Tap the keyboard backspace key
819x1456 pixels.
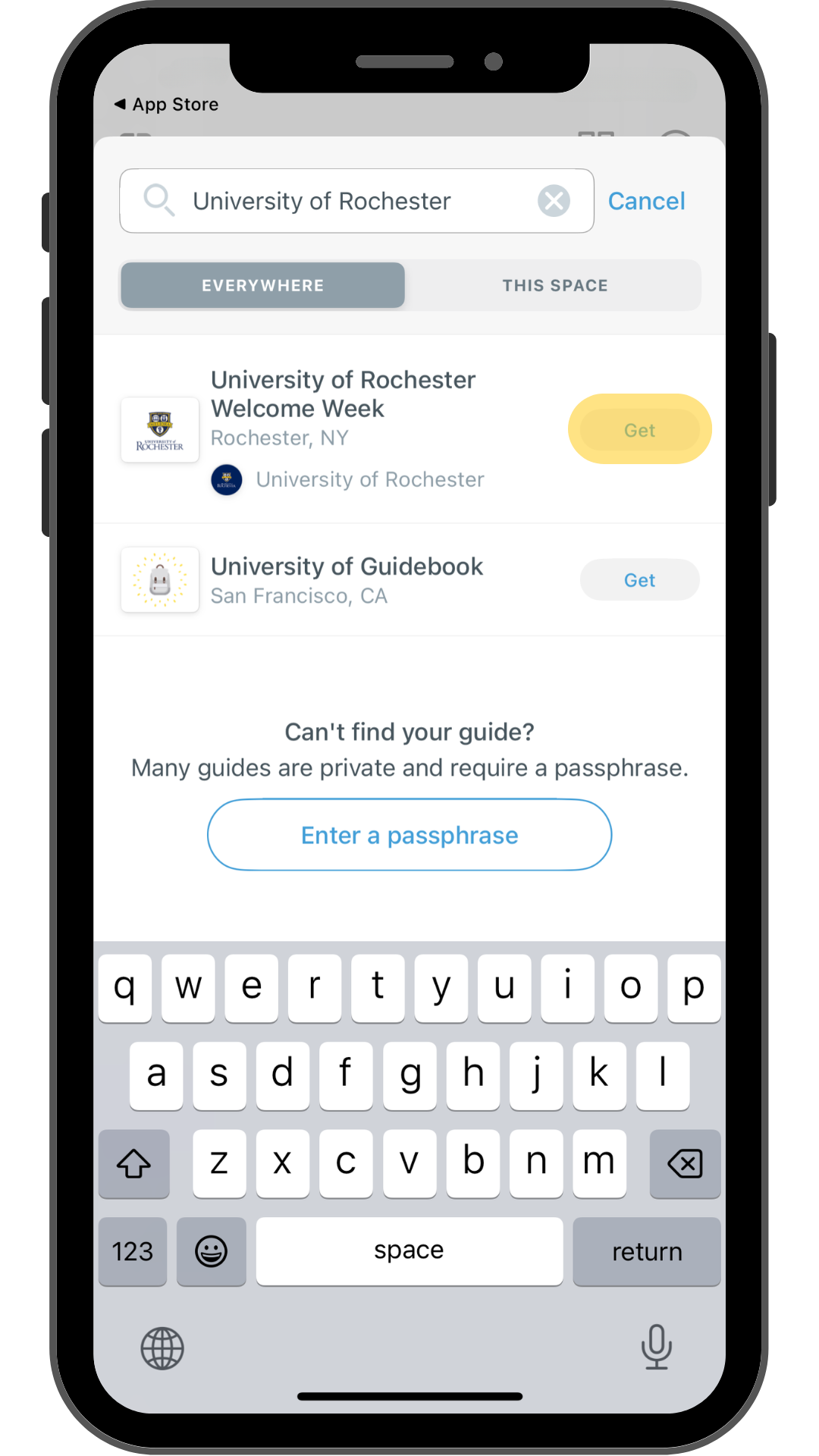click(x=685, y=1163)
